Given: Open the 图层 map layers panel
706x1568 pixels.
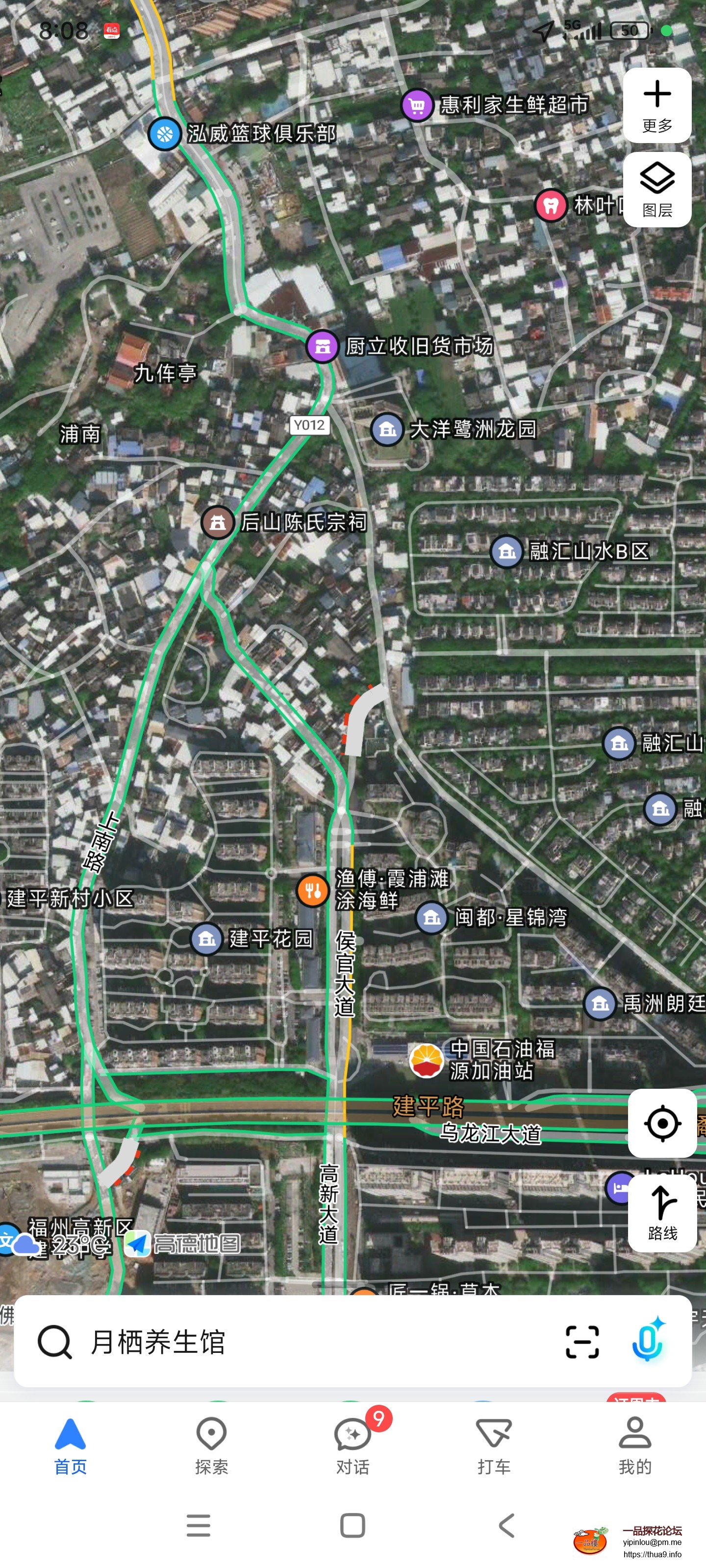Looking at the screenshot, I should pyautogui.click(x=656, y=190).
